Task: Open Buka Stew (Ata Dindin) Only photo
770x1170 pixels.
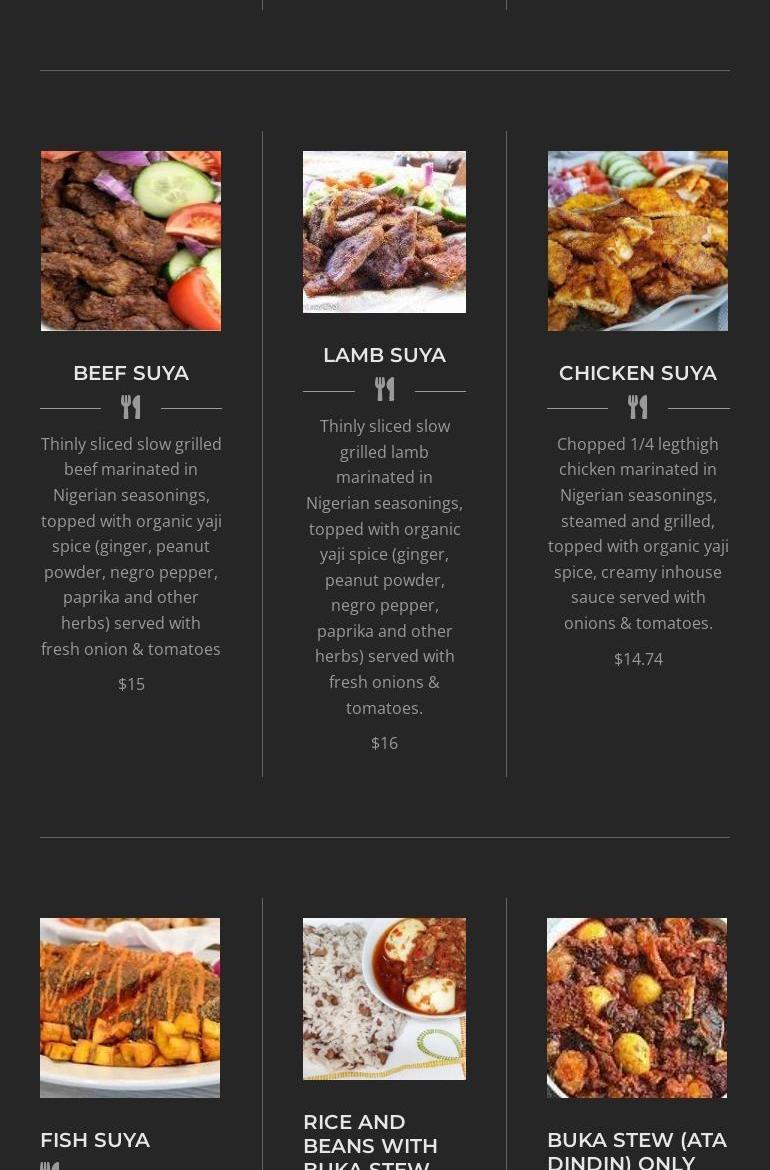Action: 637,1008
